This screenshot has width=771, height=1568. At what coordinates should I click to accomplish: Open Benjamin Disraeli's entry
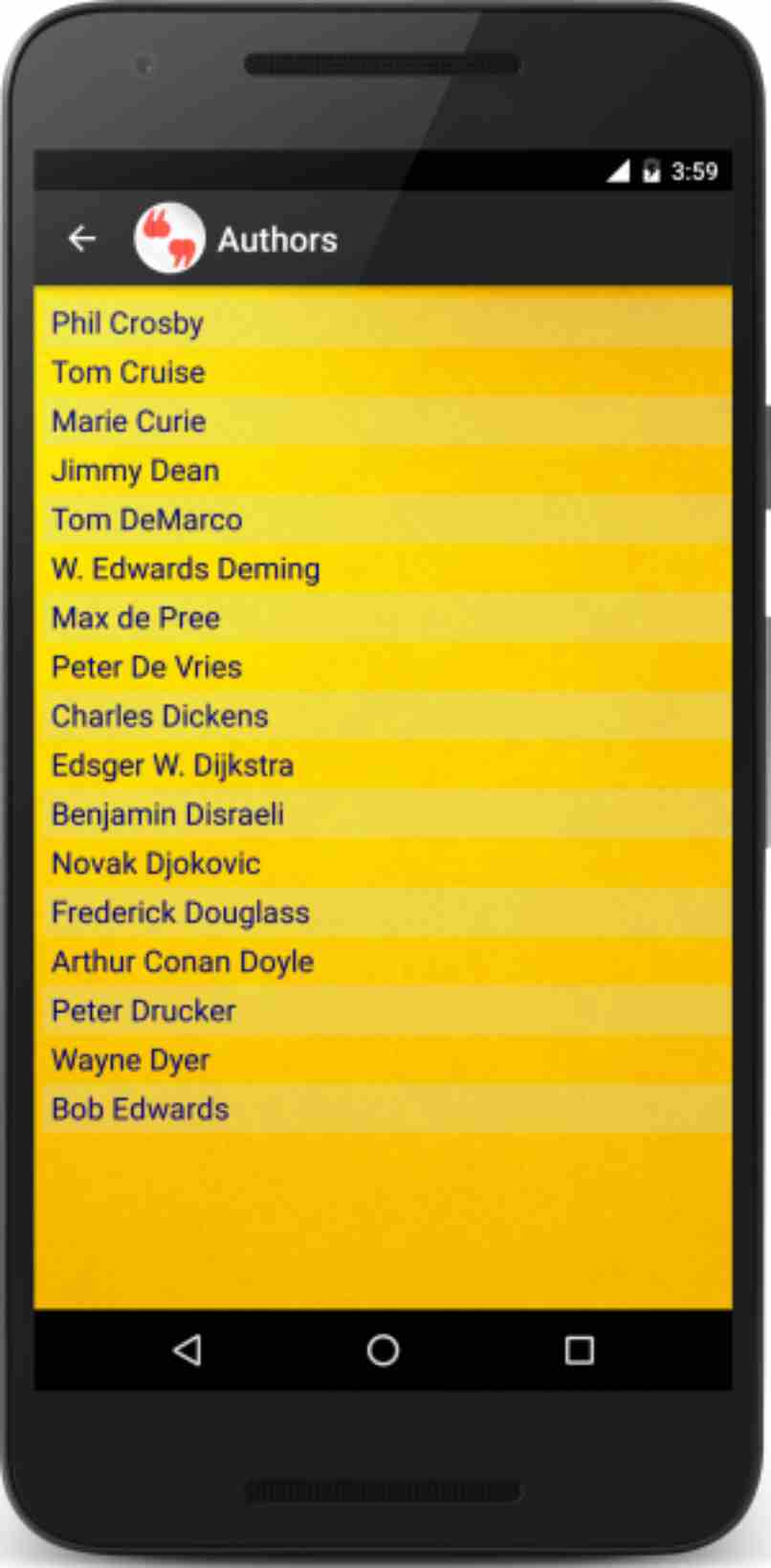click(x=168, y=814)
